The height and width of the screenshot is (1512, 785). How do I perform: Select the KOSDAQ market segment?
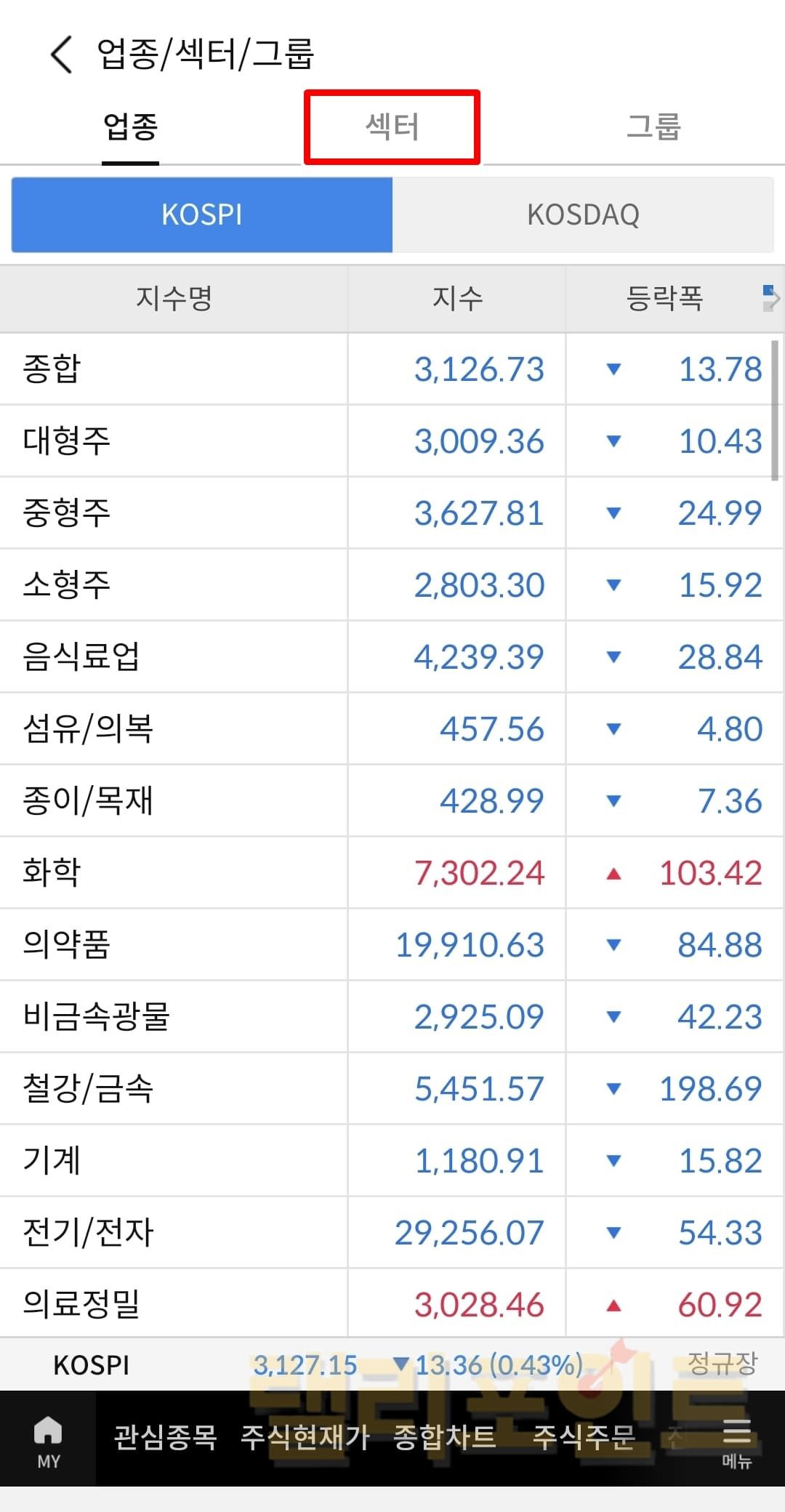[583, 215]
